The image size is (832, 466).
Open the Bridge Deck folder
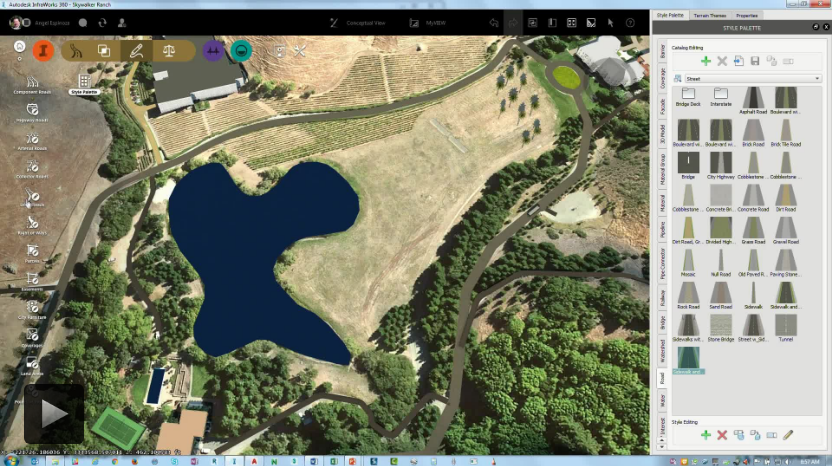click(688, 96)
